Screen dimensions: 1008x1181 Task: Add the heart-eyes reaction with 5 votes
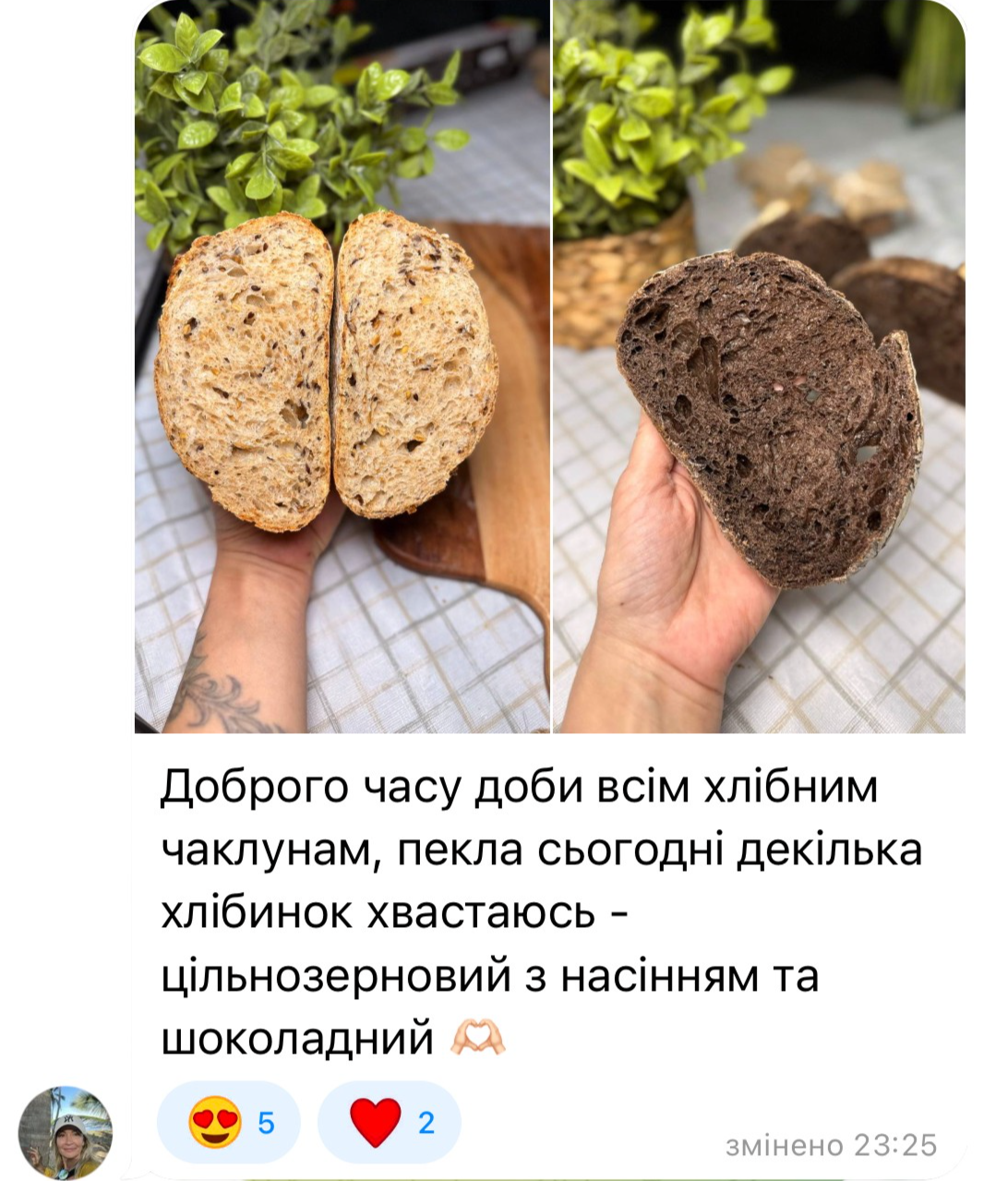(230, 1122)
